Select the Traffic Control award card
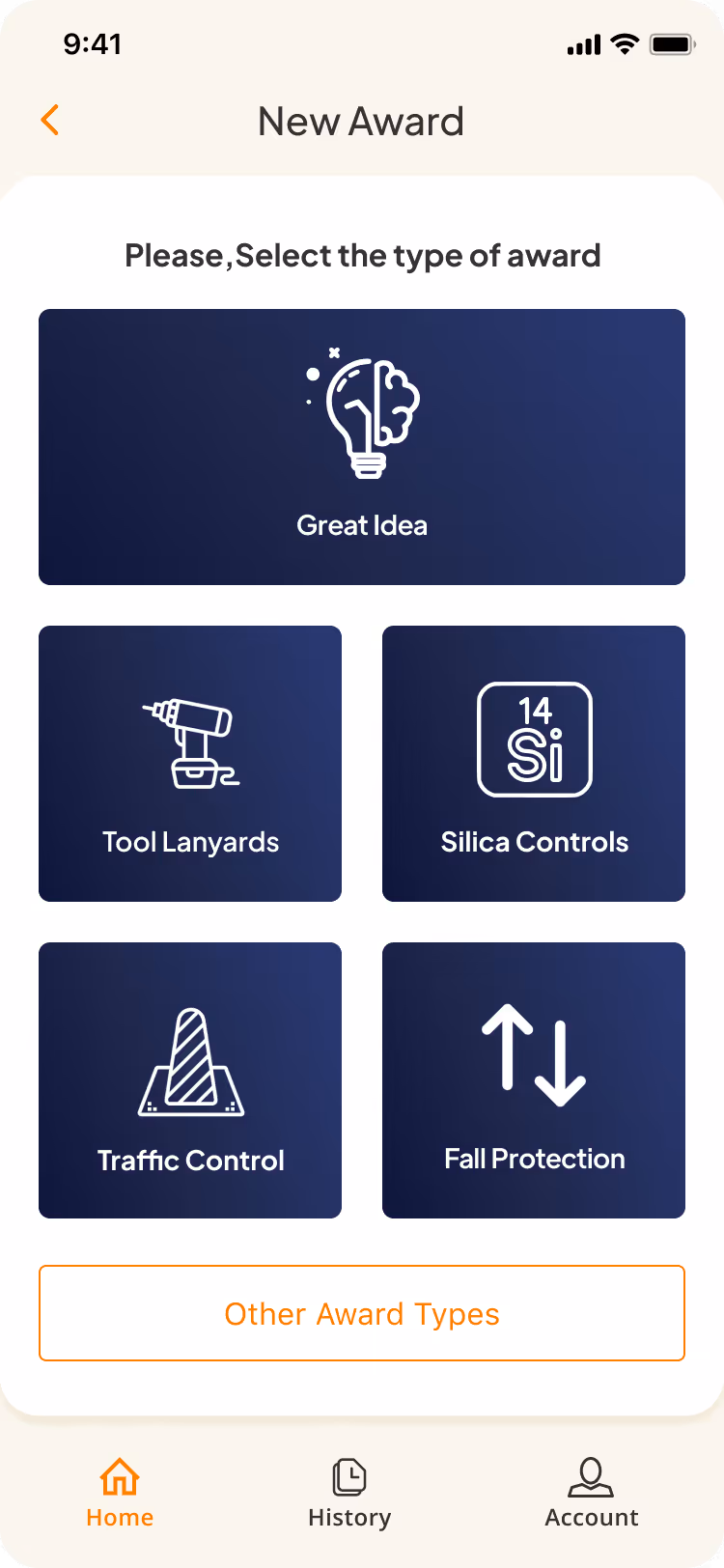The height and width of the screenshot is (1568, 724). 190,1080
